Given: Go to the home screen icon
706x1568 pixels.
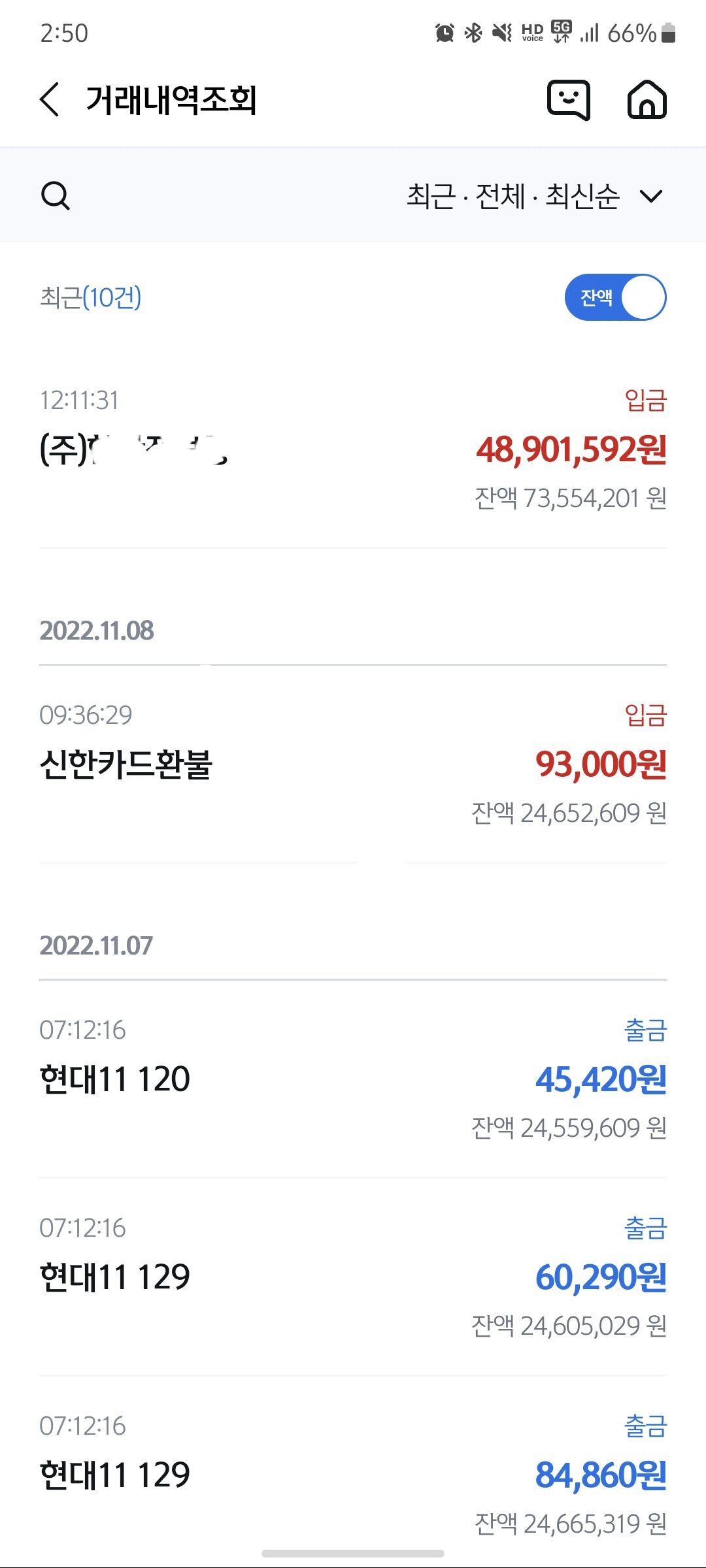Looking at the screenshot, I should (647, 100).
